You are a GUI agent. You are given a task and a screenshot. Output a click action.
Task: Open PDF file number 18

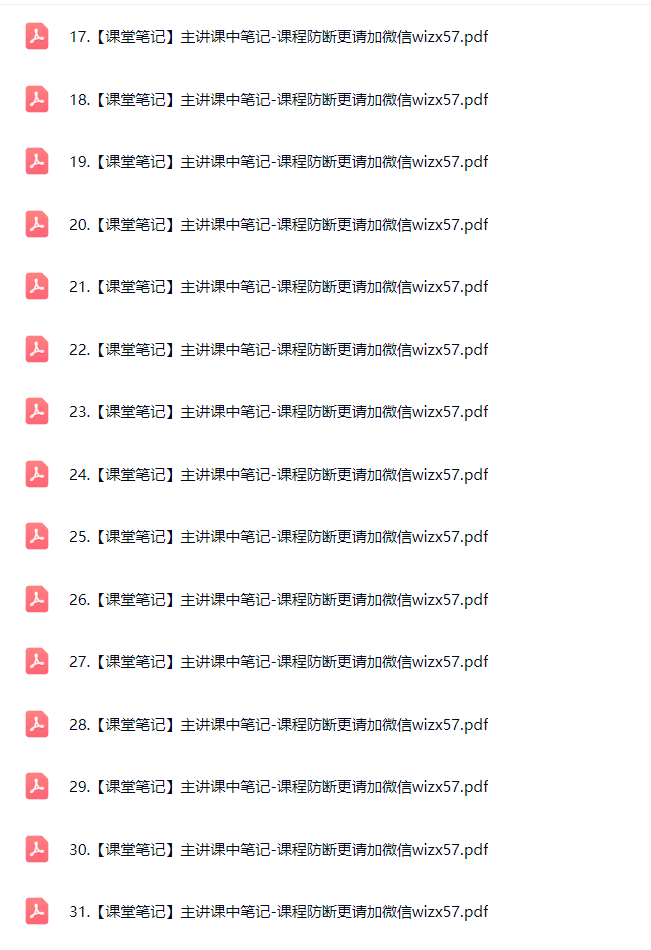pos(278,100)
